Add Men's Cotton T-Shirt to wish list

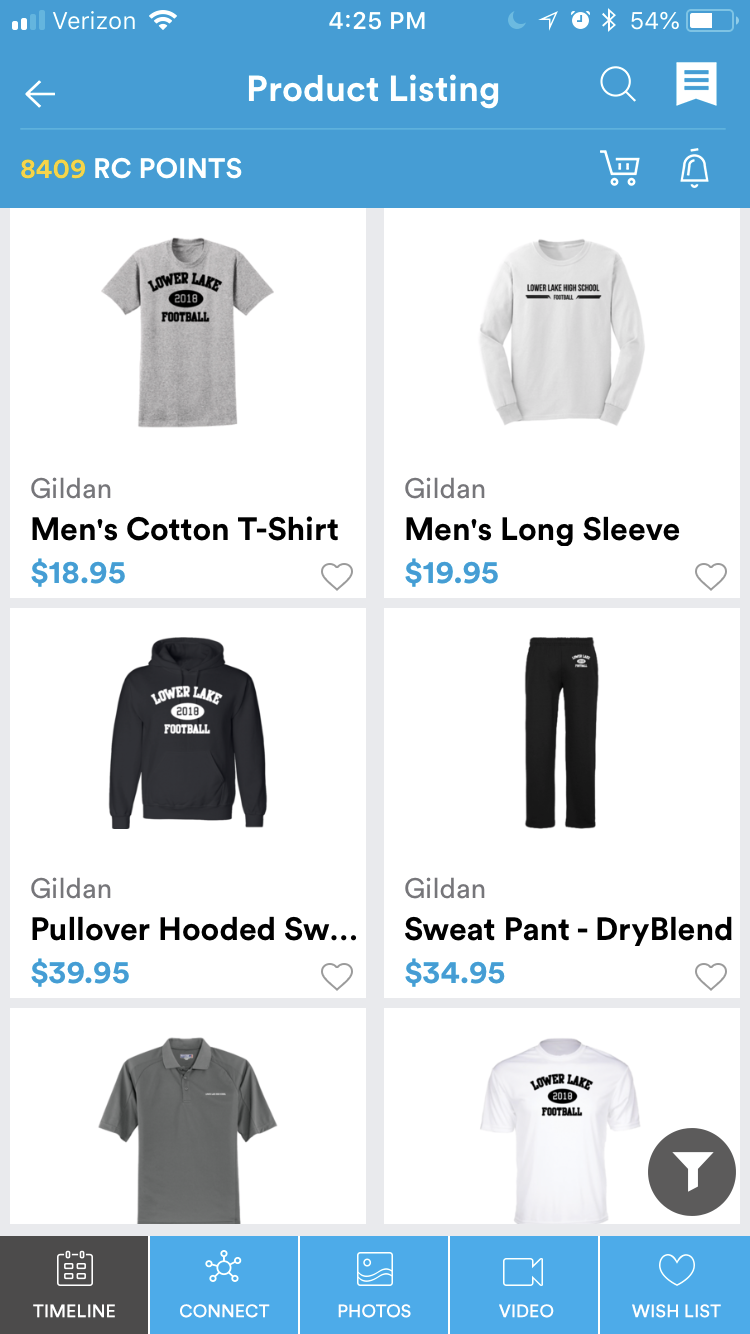tap(337, 576)
